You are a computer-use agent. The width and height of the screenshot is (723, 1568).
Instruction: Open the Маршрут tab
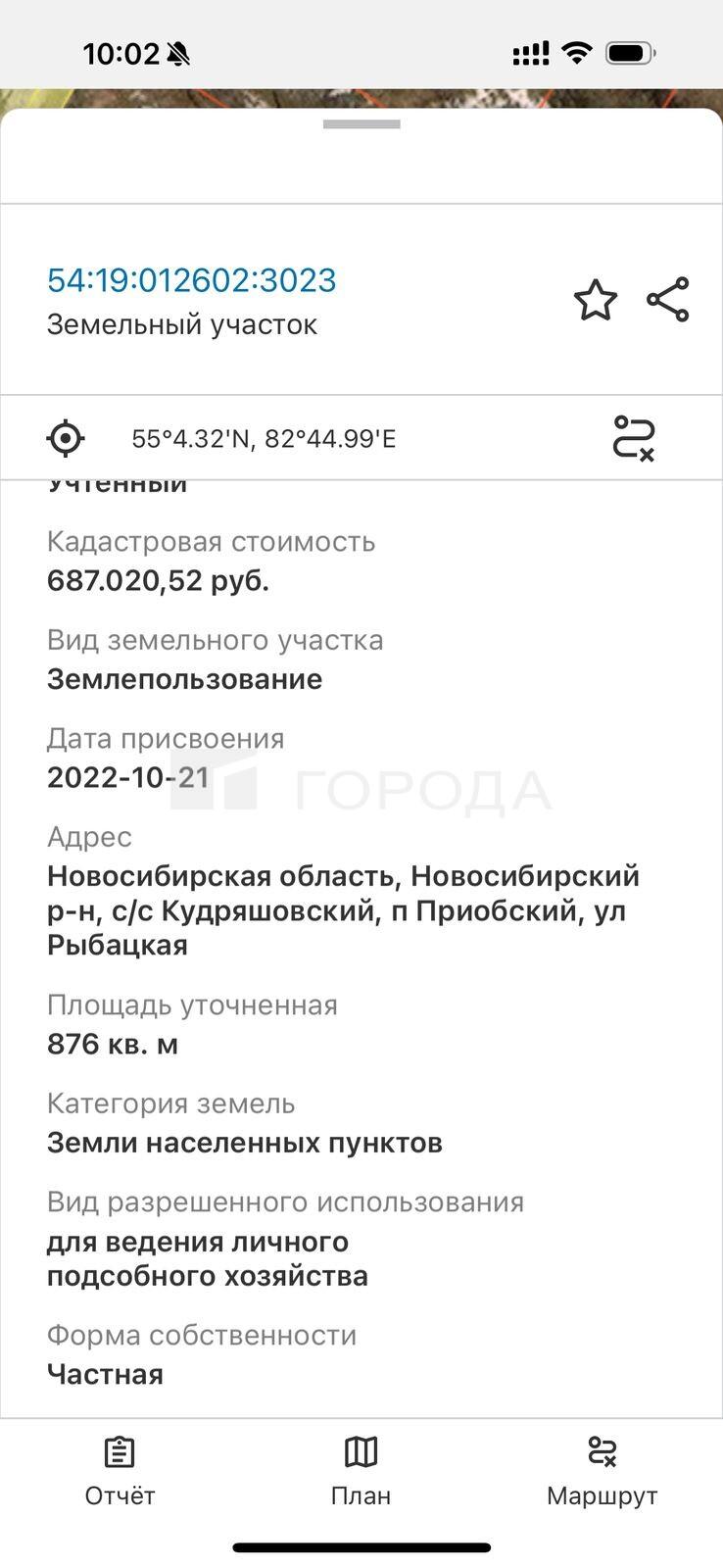(x=602, y=1471)
